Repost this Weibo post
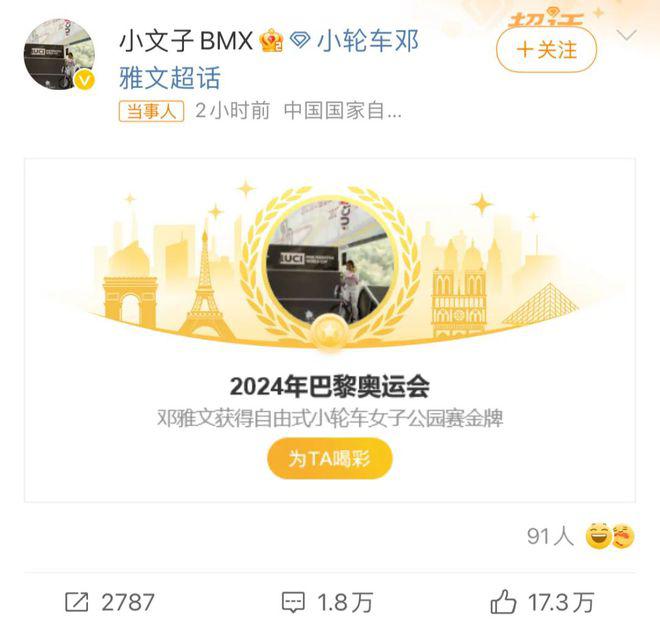660x626 pixels. click(x=110, y=601)
